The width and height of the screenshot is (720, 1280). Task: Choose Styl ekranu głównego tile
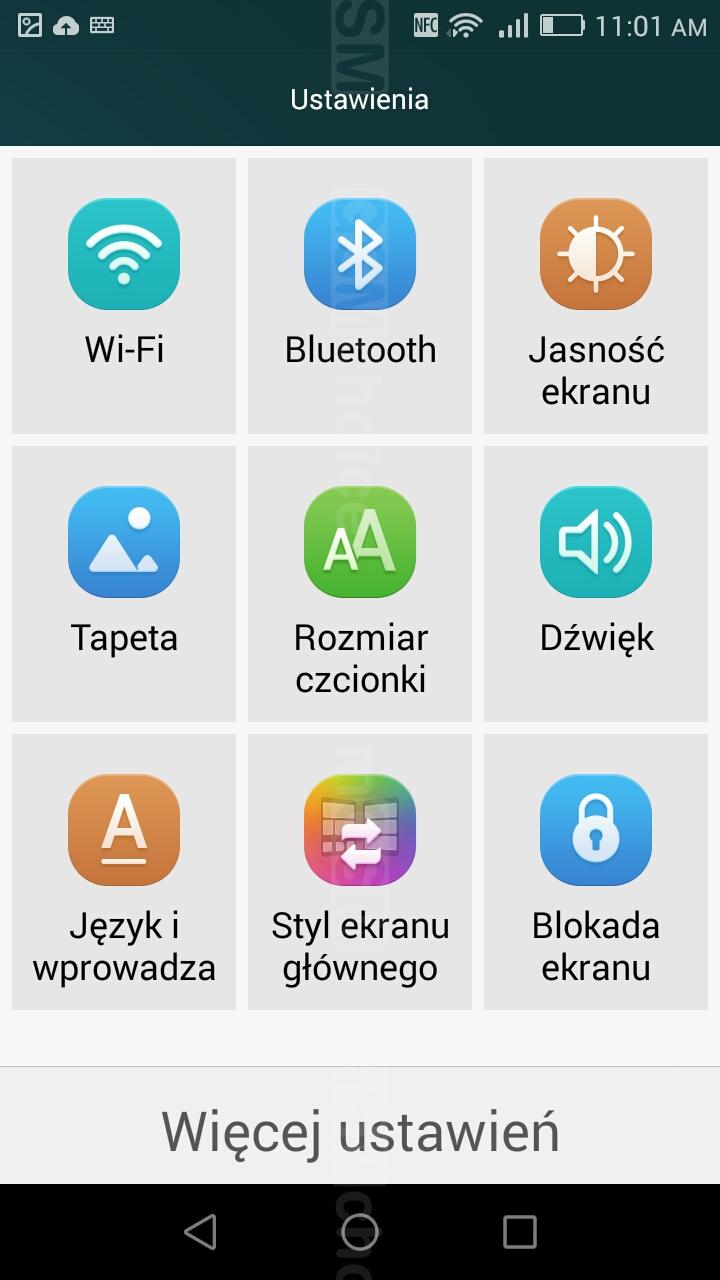[360, 872]
